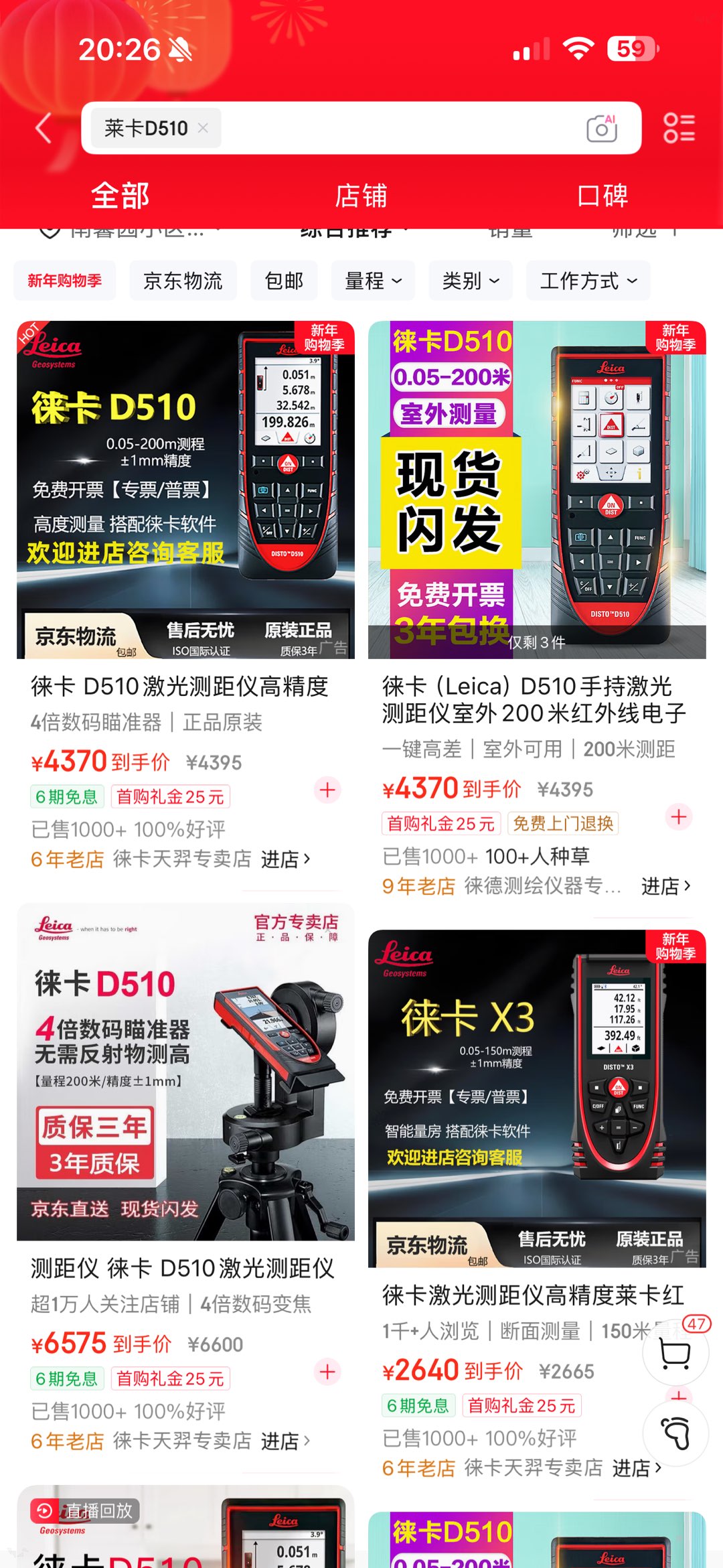Apply the 包邮 filter chip

click(284, 281)
